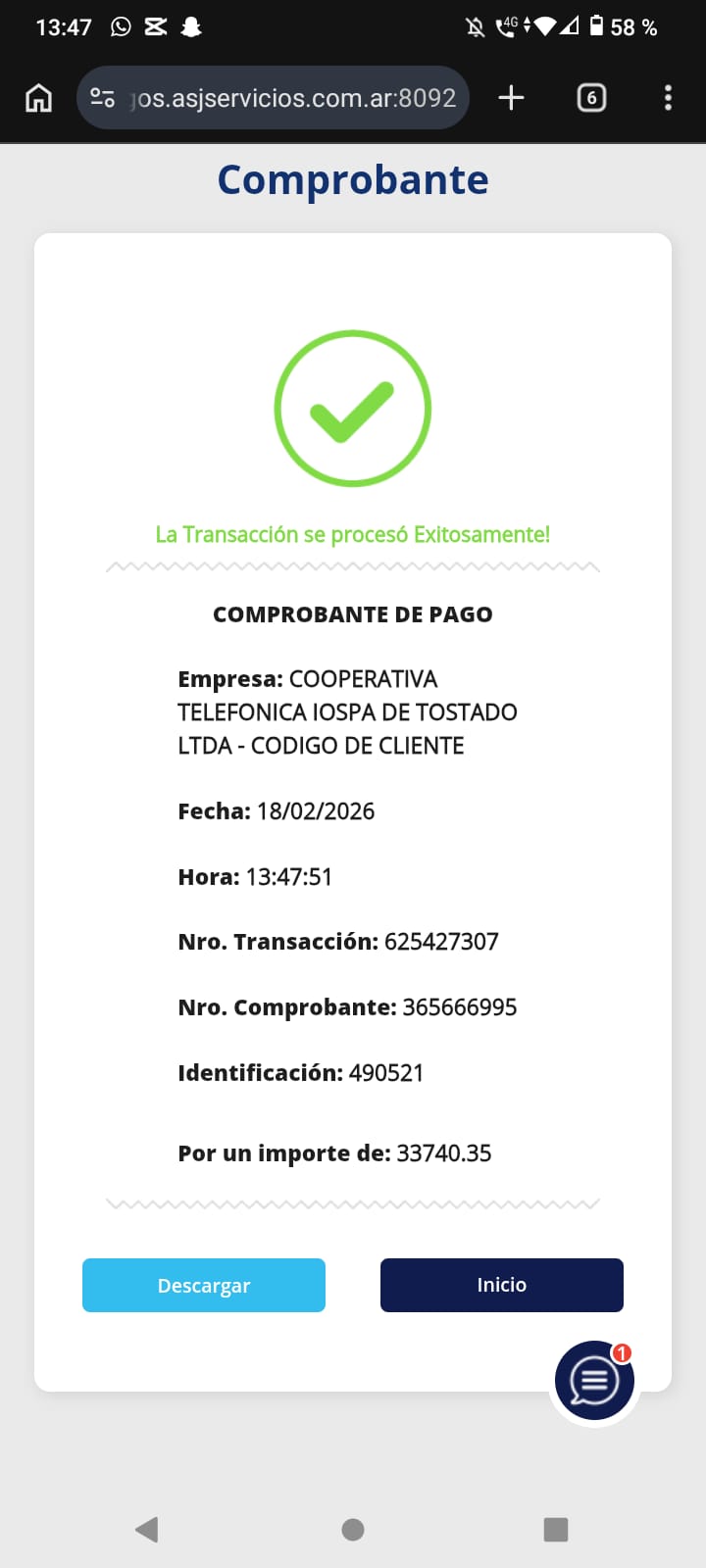Open recent apps from the navigation bar

(556, 1529)
